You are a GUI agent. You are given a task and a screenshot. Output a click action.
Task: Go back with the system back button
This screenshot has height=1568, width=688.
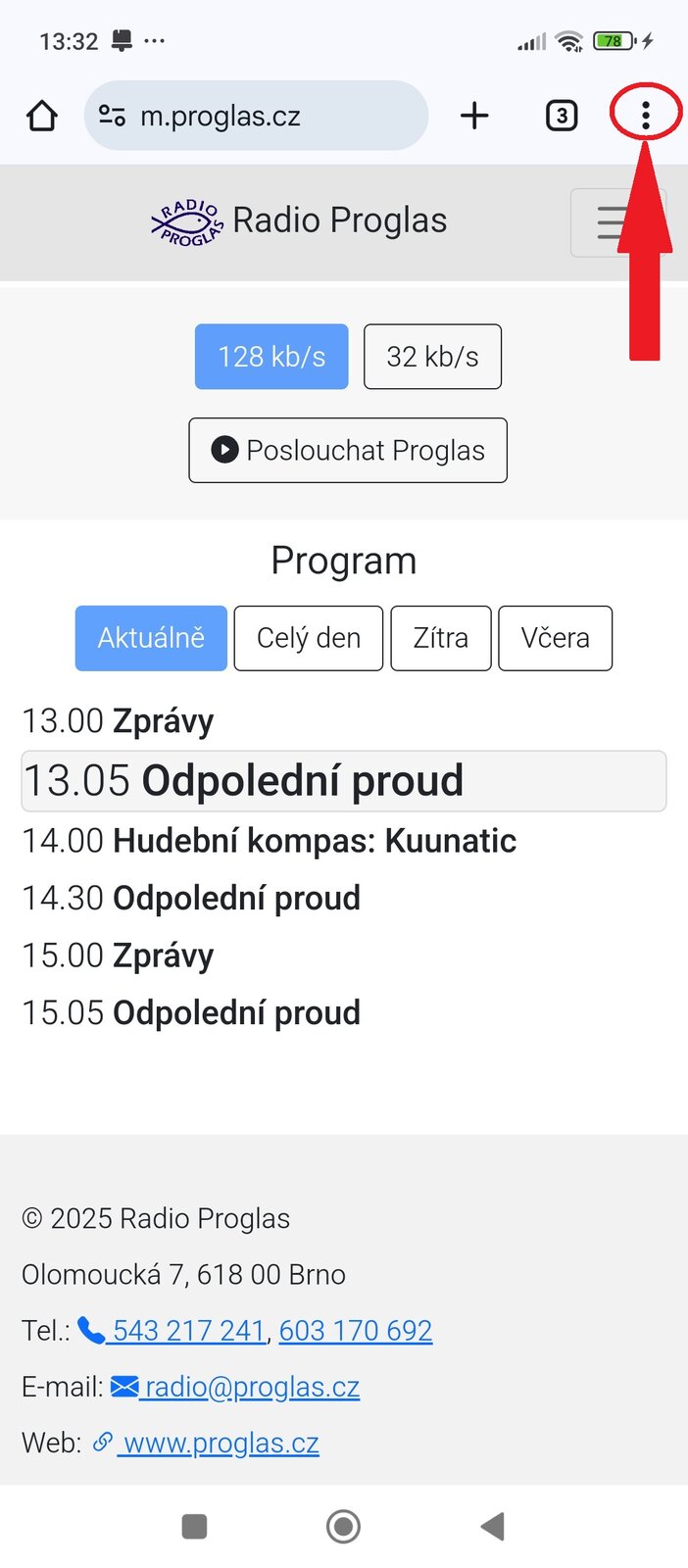pyautogui.click(x=493, y=1526)
